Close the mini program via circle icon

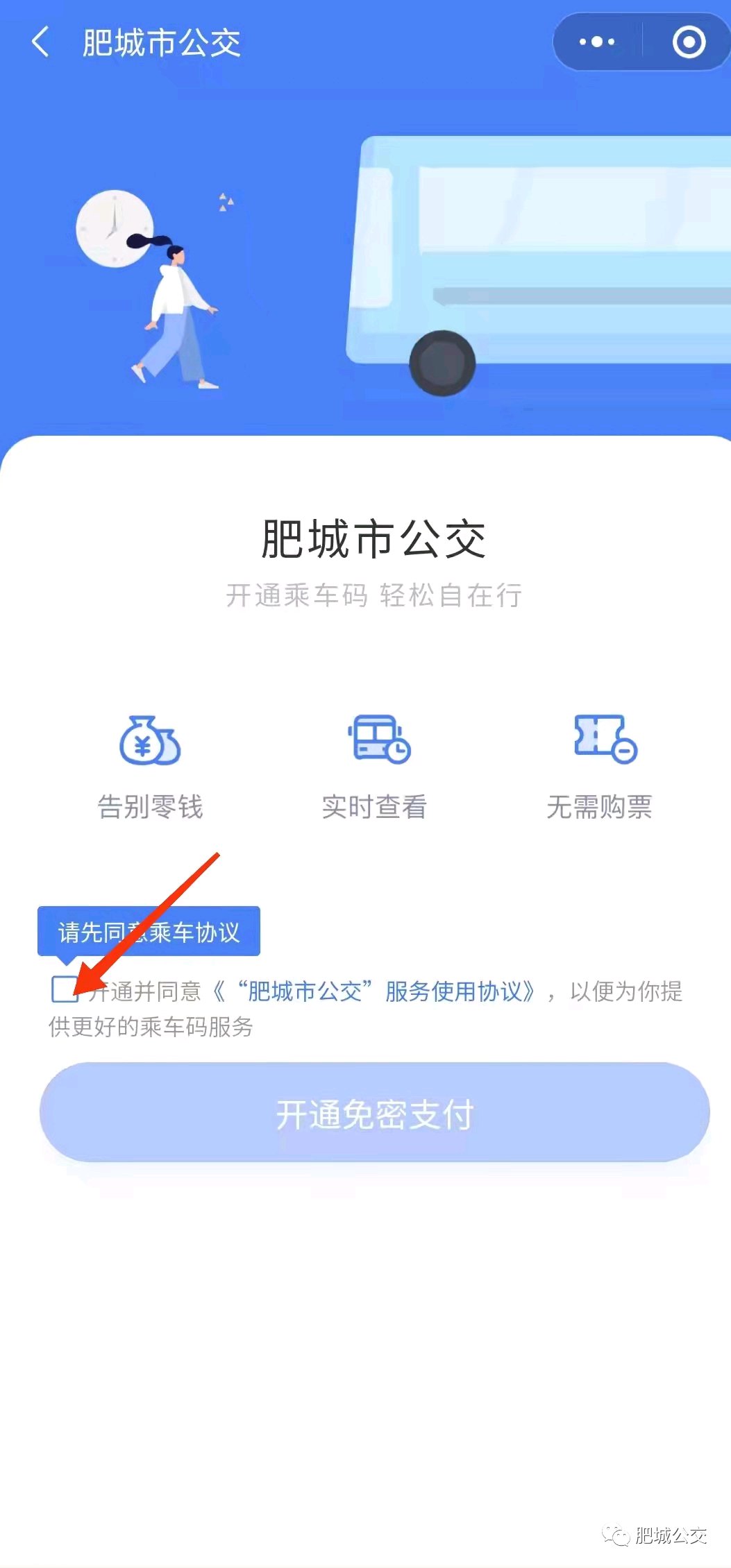click(x=689, y=42)
